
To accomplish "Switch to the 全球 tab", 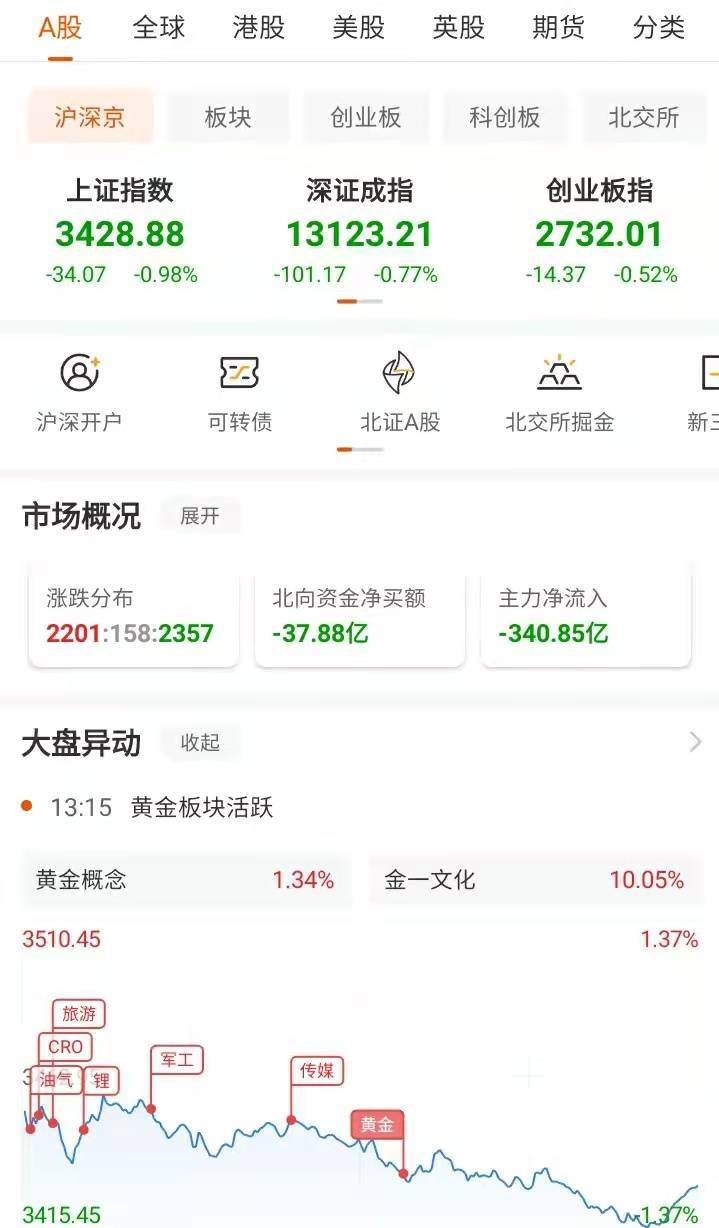I will (159, 28).
